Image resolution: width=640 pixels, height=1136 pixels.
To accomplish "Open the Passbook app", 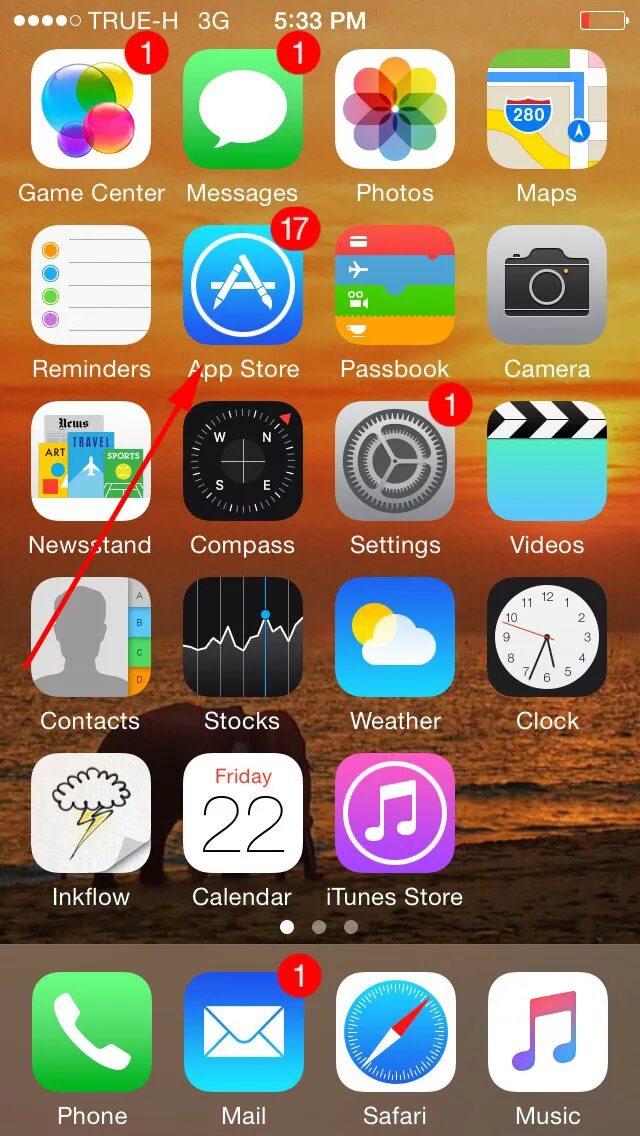I will (395, 285).
